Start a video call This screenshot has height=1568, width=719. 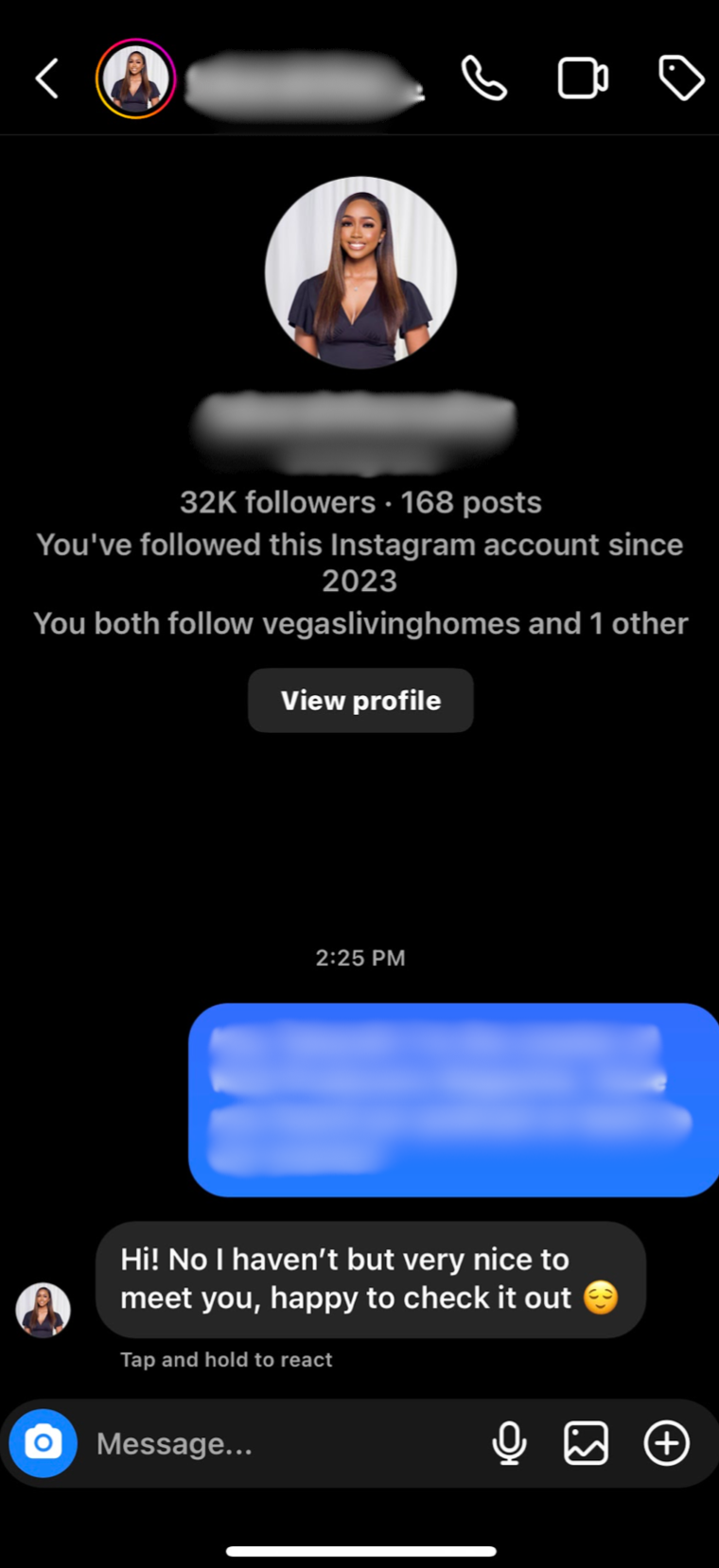[x=582, y=78]
